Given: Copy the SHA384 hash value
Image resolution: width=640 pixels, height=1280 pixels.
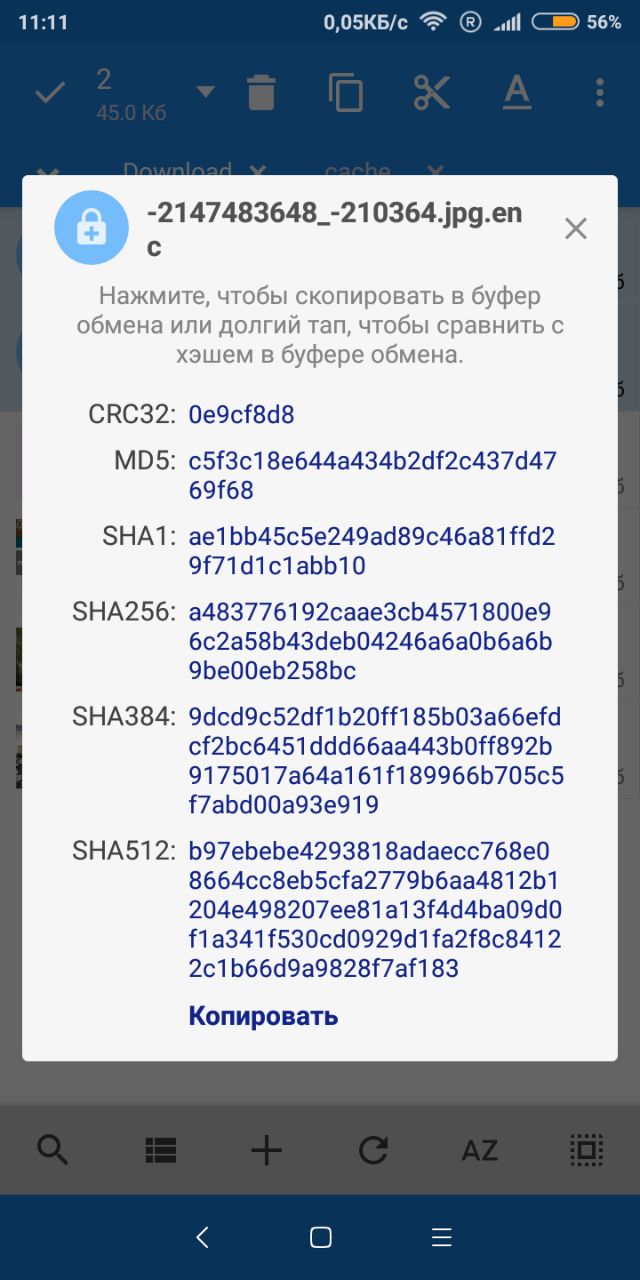Looking at the screenshot, I should pyautogui.click(x=375, y=761).
